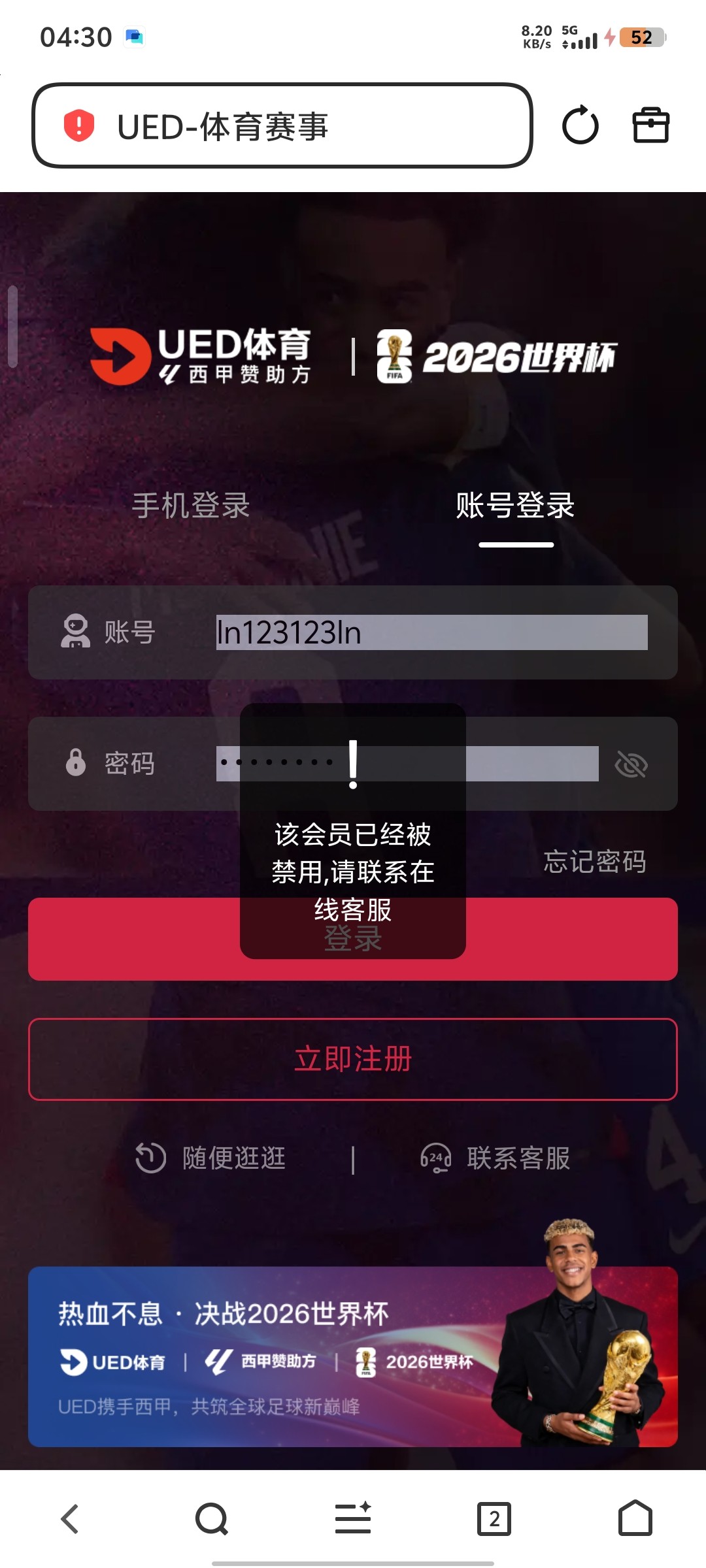
Task: Tap 立即注册 to register
Action: coord(353,1059)
